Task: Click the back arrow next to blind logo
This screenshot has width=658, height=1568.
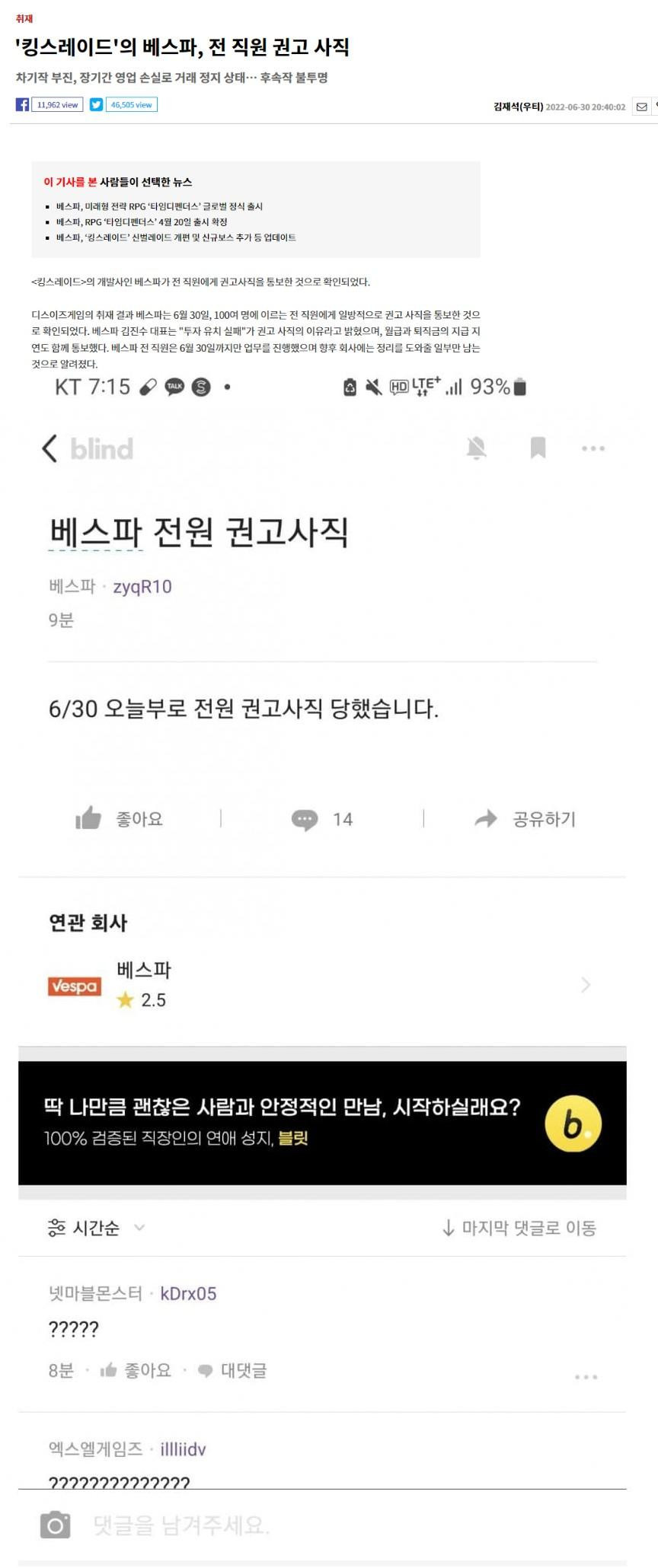Action: click(50, 449)
